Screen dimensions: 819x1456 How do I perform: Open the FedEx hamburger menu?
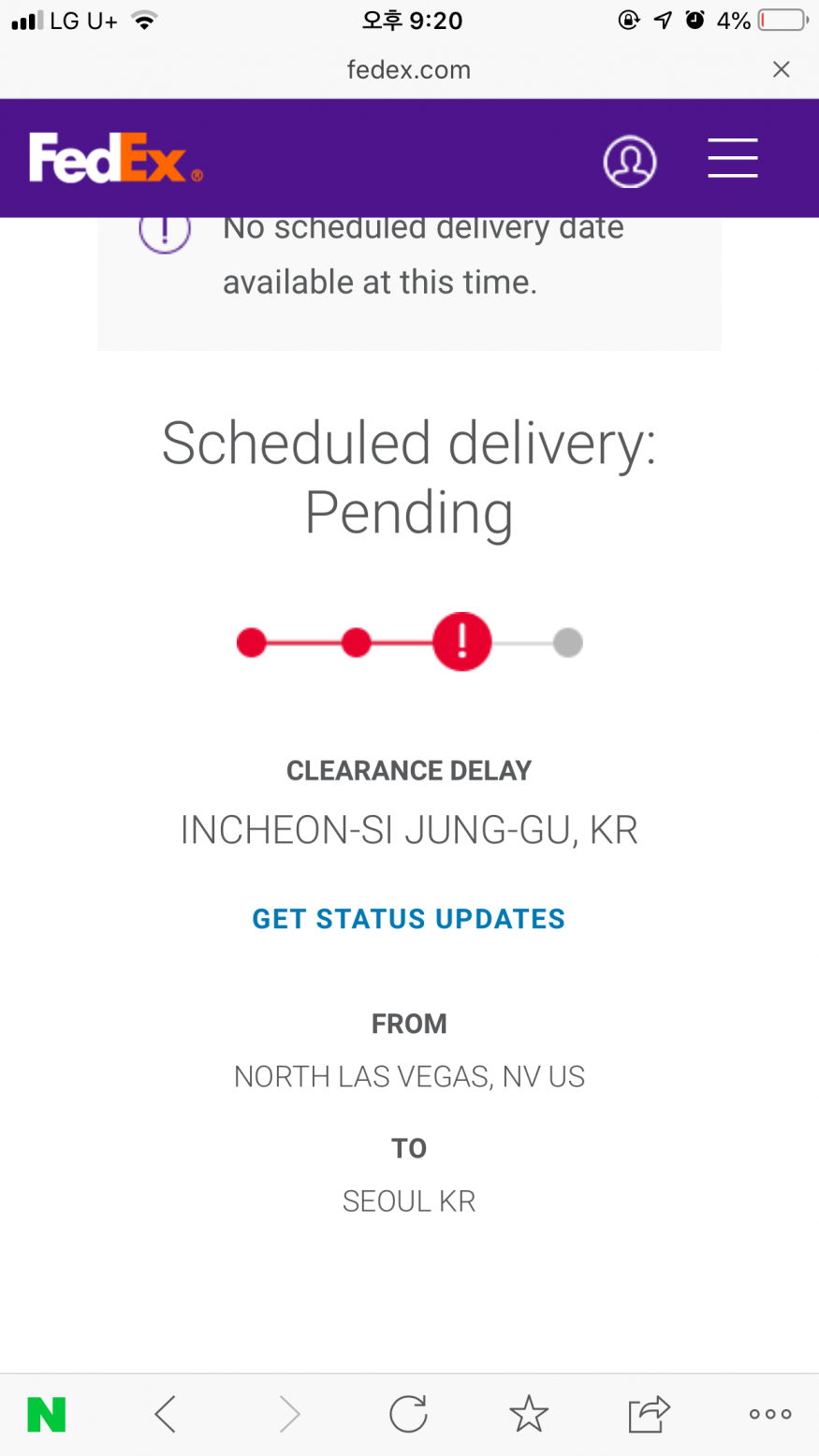[733, 157]
